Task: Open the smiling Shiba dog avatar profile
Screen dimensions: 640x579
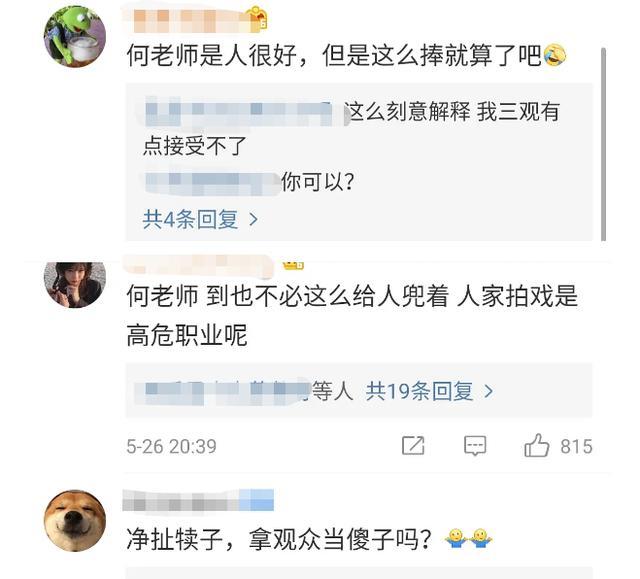Action: 75,521
